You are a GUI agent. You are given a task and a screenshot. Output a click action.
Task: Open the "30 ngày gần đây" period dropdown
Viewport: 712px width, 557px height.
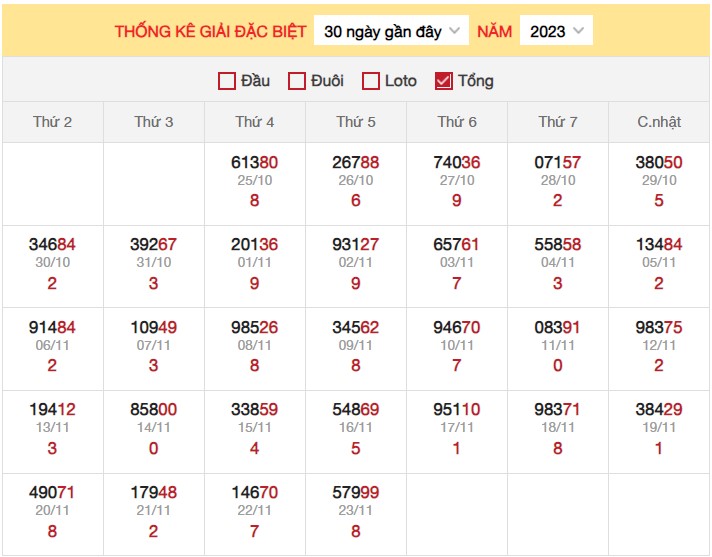pyautogui.click(x=391, y=31)
